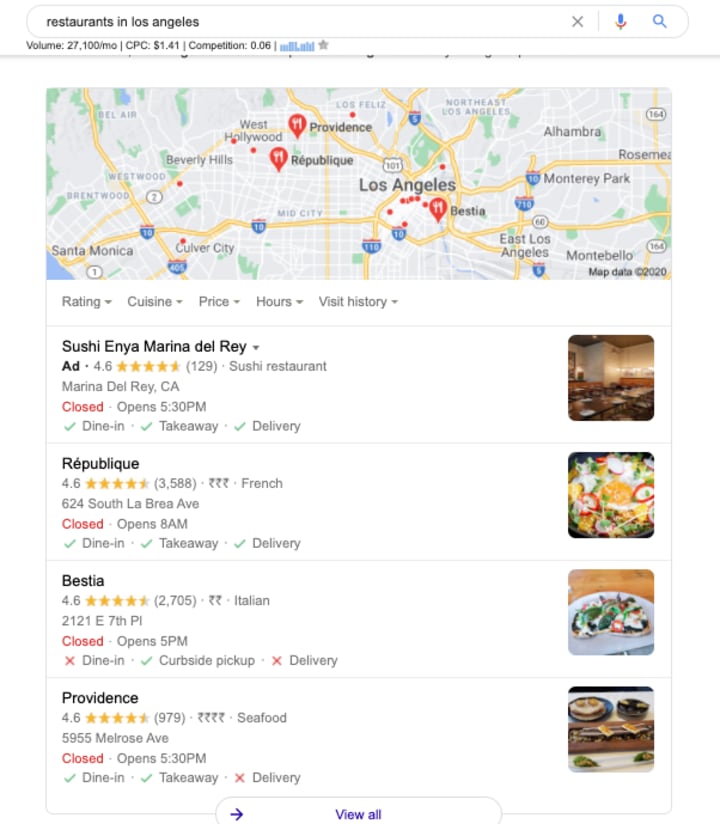Open the Hours filter dropdown
The width and height of the screenshot is (720, 824).
[279, 302]
